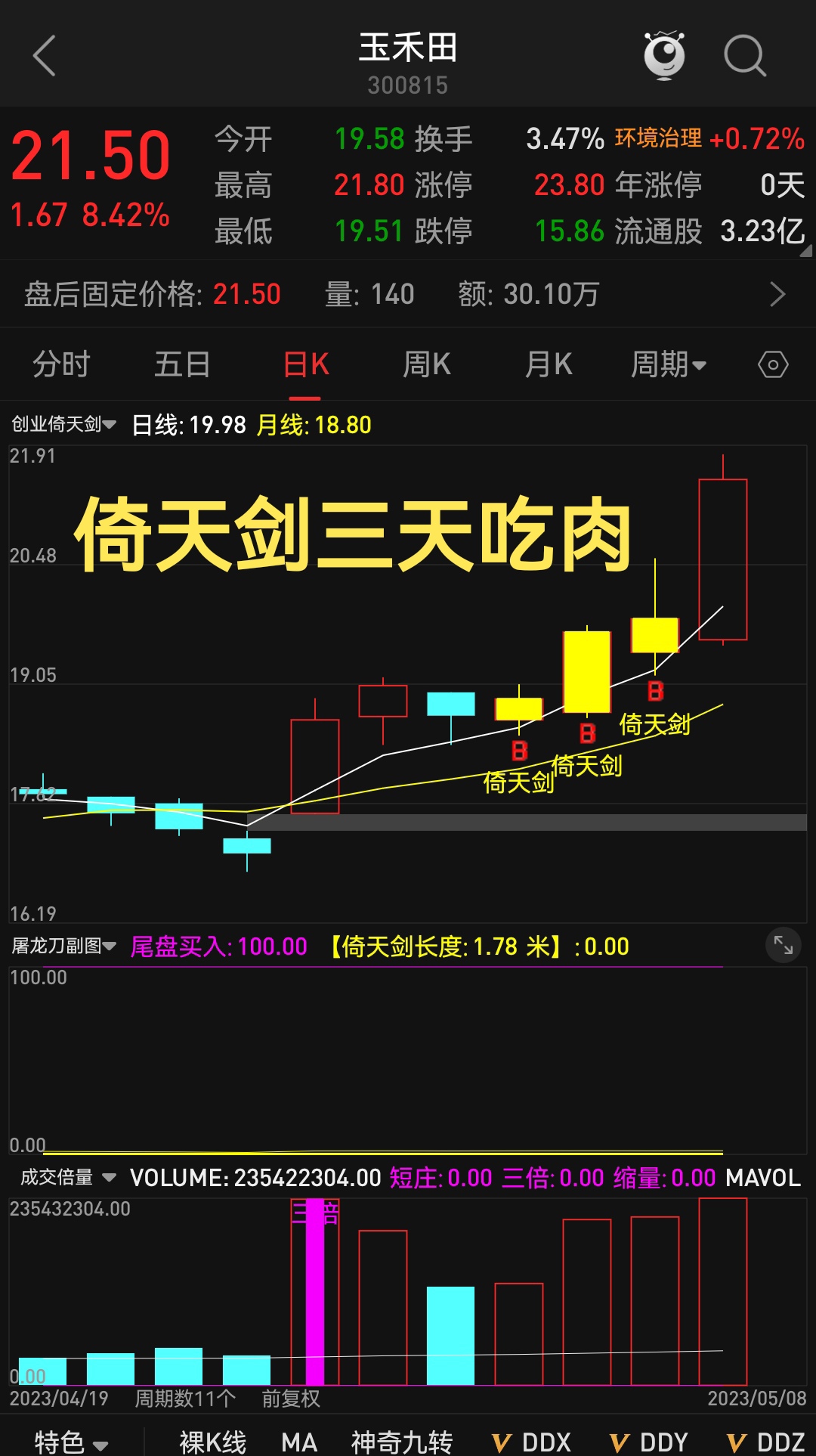The image size is (816, 1456).
Task: Open chart settings hexagon icon
Action: click(x=773, y=365)
